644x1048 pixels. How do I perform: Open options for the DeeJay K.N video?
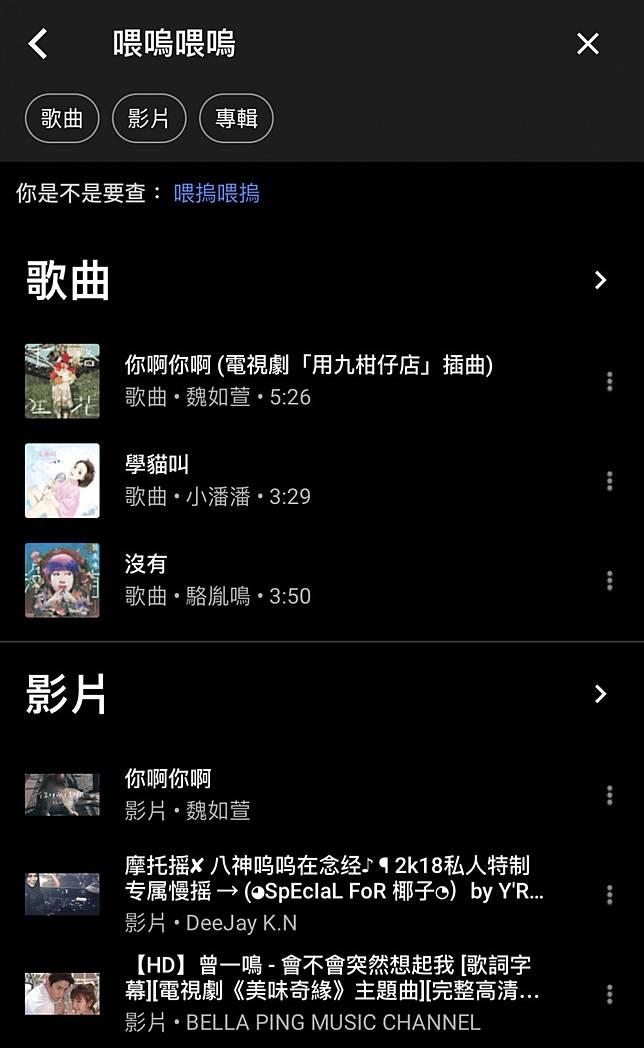pos(609,894)
